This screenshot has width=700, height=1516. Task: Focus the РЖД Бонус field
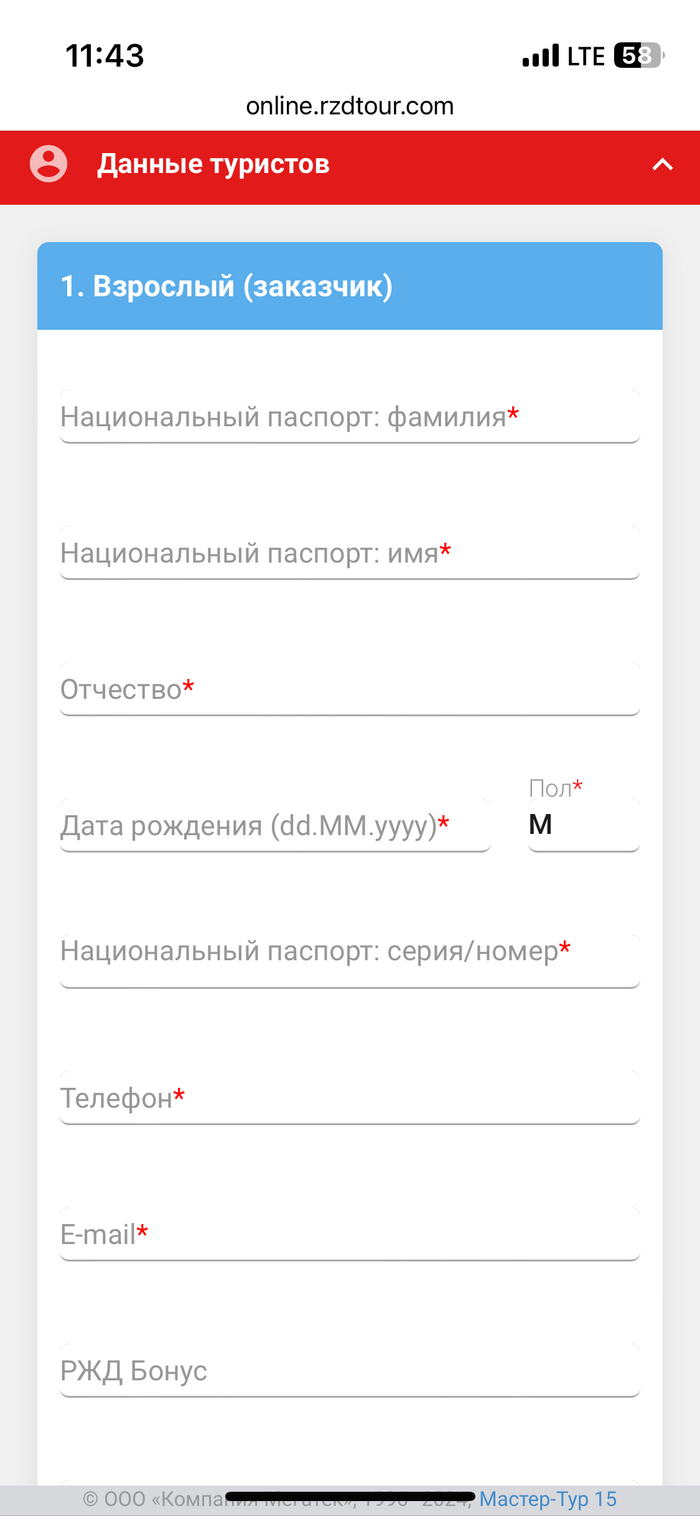coord(349,1371)
